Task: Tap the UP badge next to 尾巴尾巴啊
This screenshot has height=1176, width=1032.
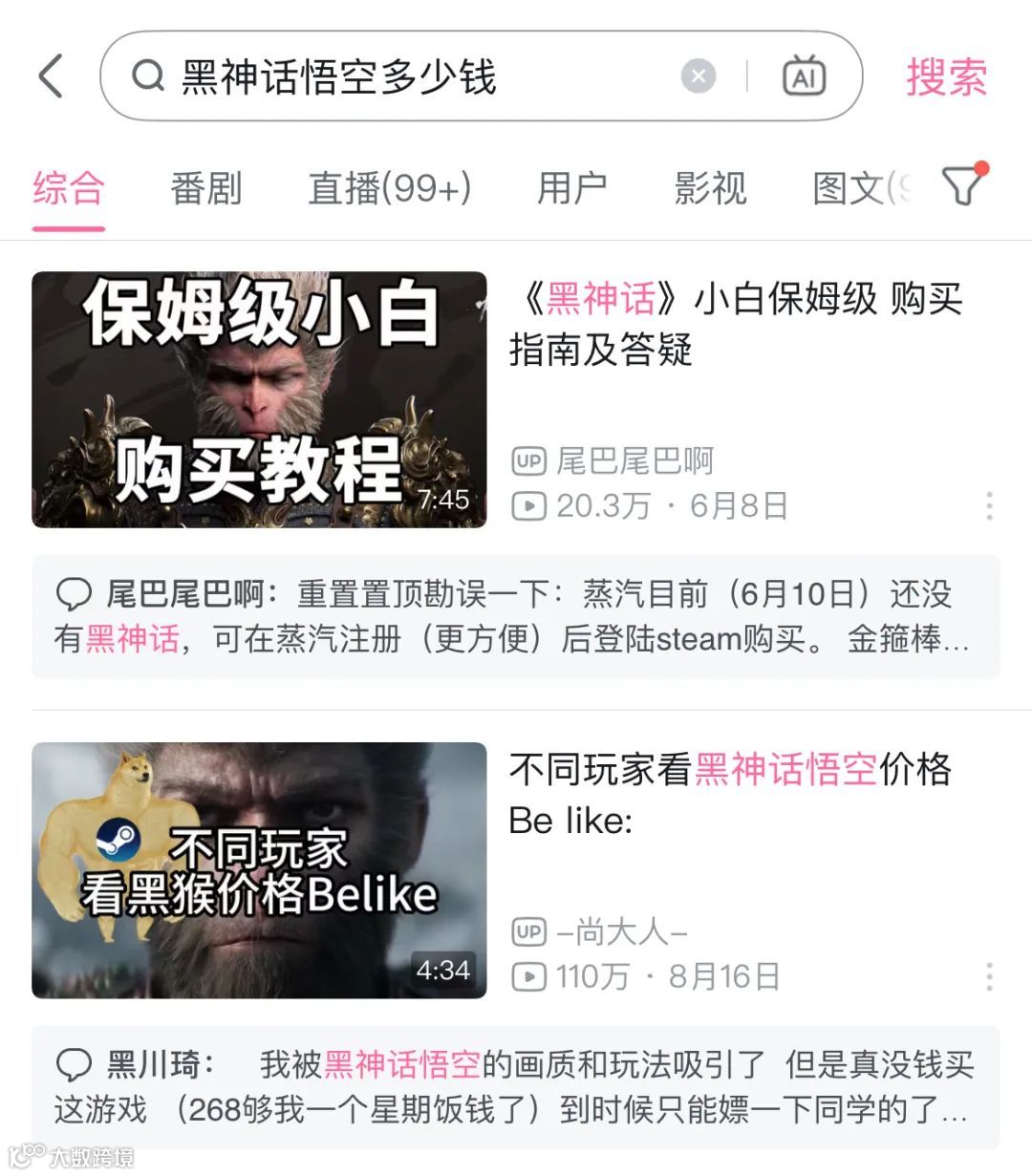Action: (527, 460)
